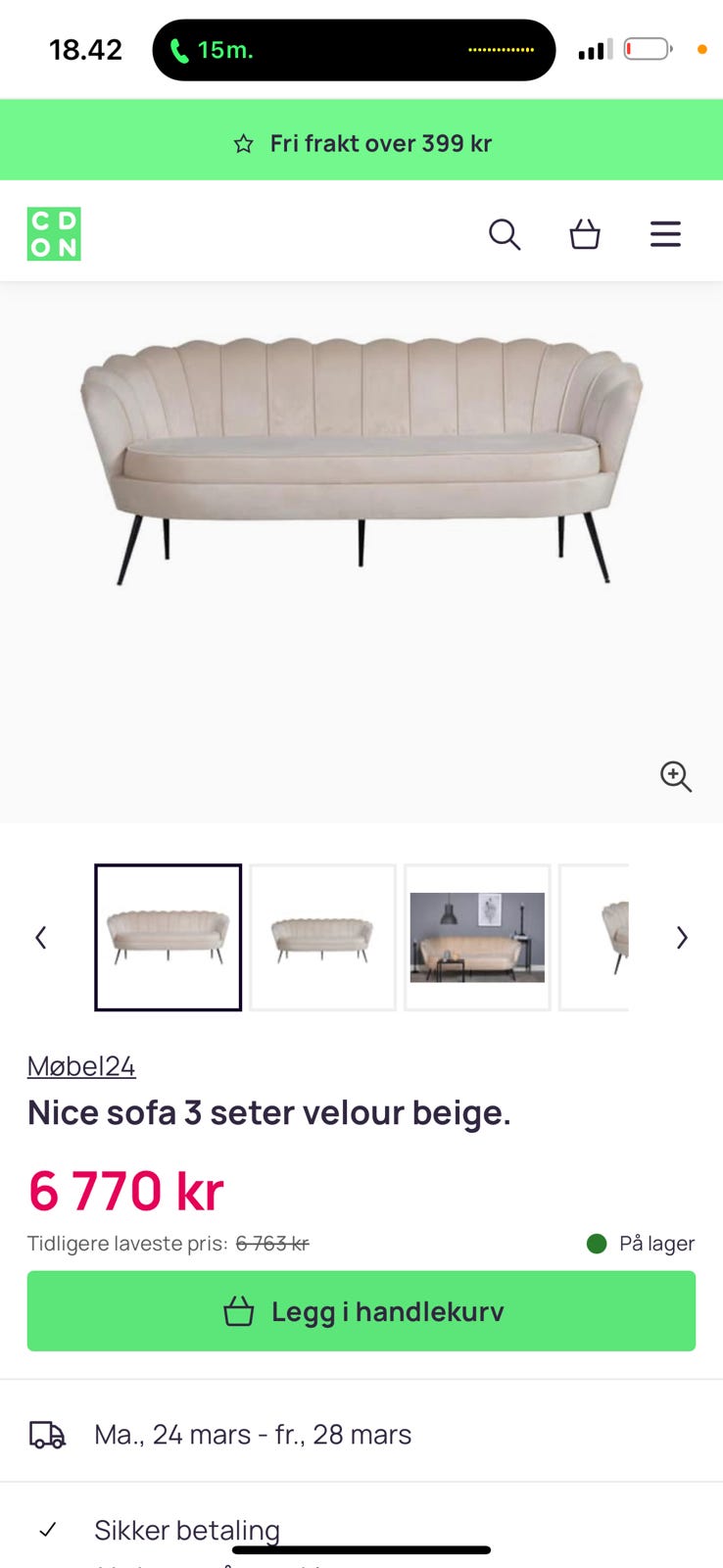The image size is (723, 1568).
Task: Zoom the product image with the magnifier icon
Action: tap(676, 777)
